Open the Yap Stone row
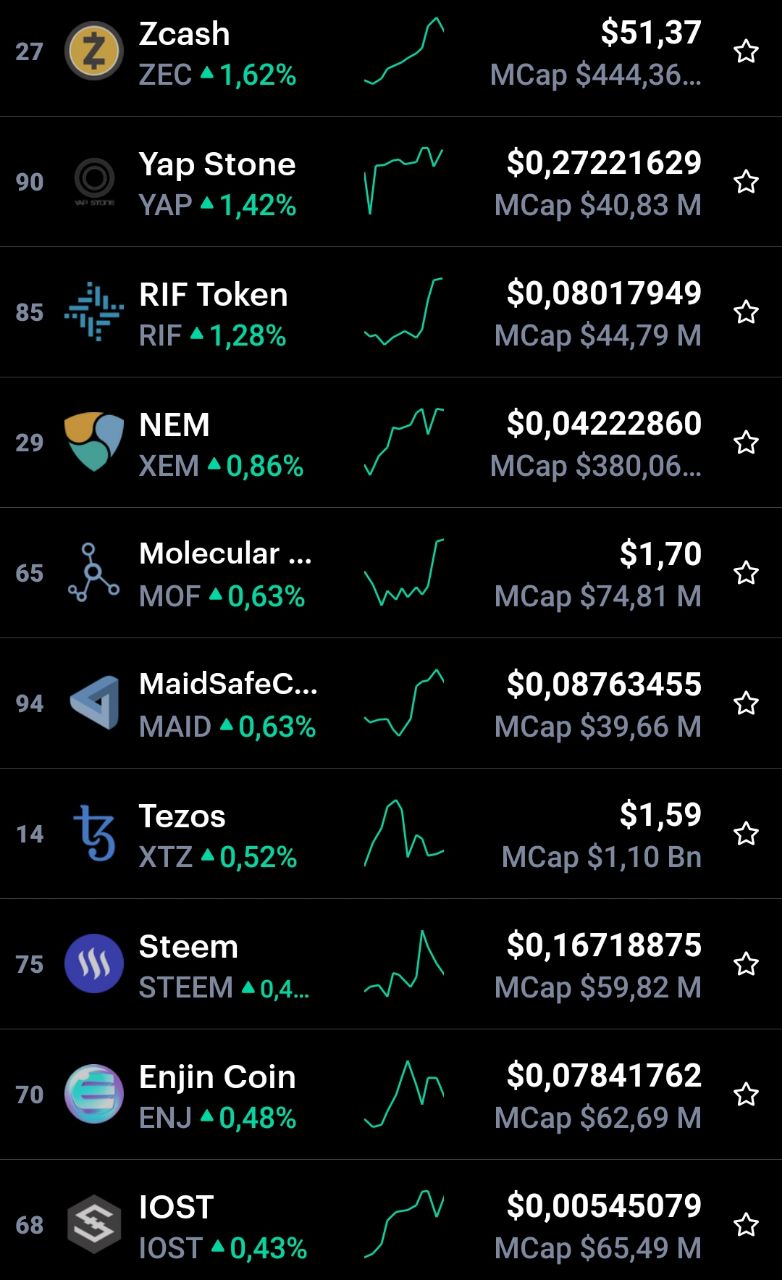Viewport: 782px width, 1280px height. [x=391, y=182]
